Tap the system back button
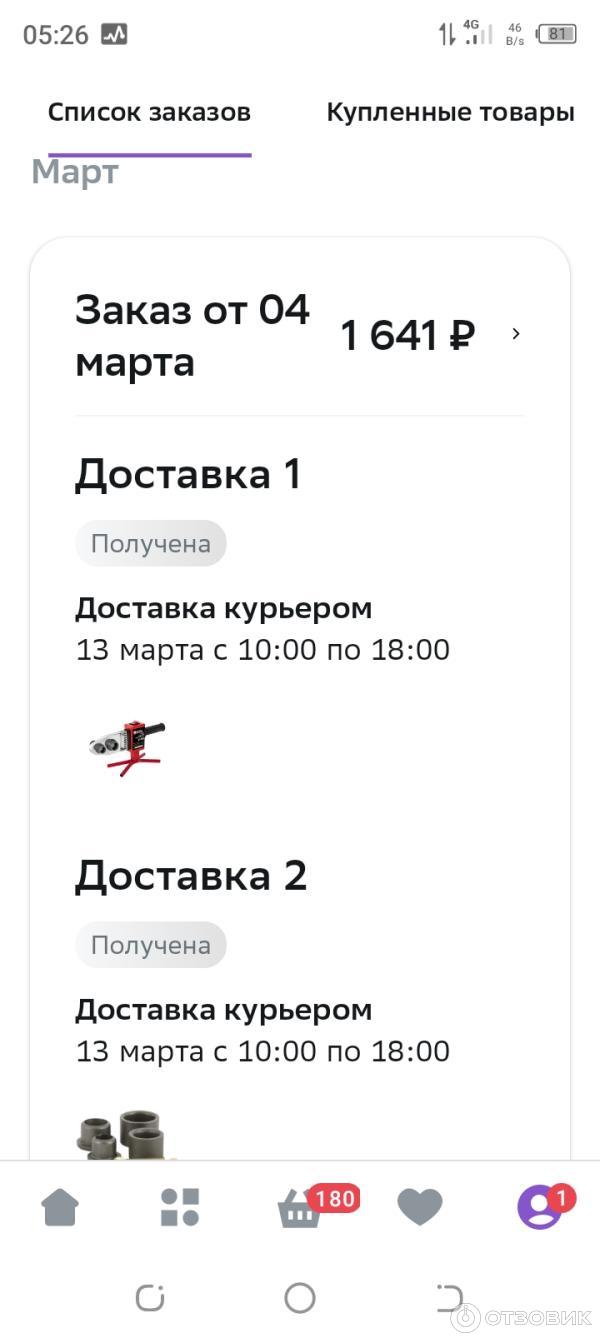Screen dimensions: 600x1343 [x=450, y=1298]
